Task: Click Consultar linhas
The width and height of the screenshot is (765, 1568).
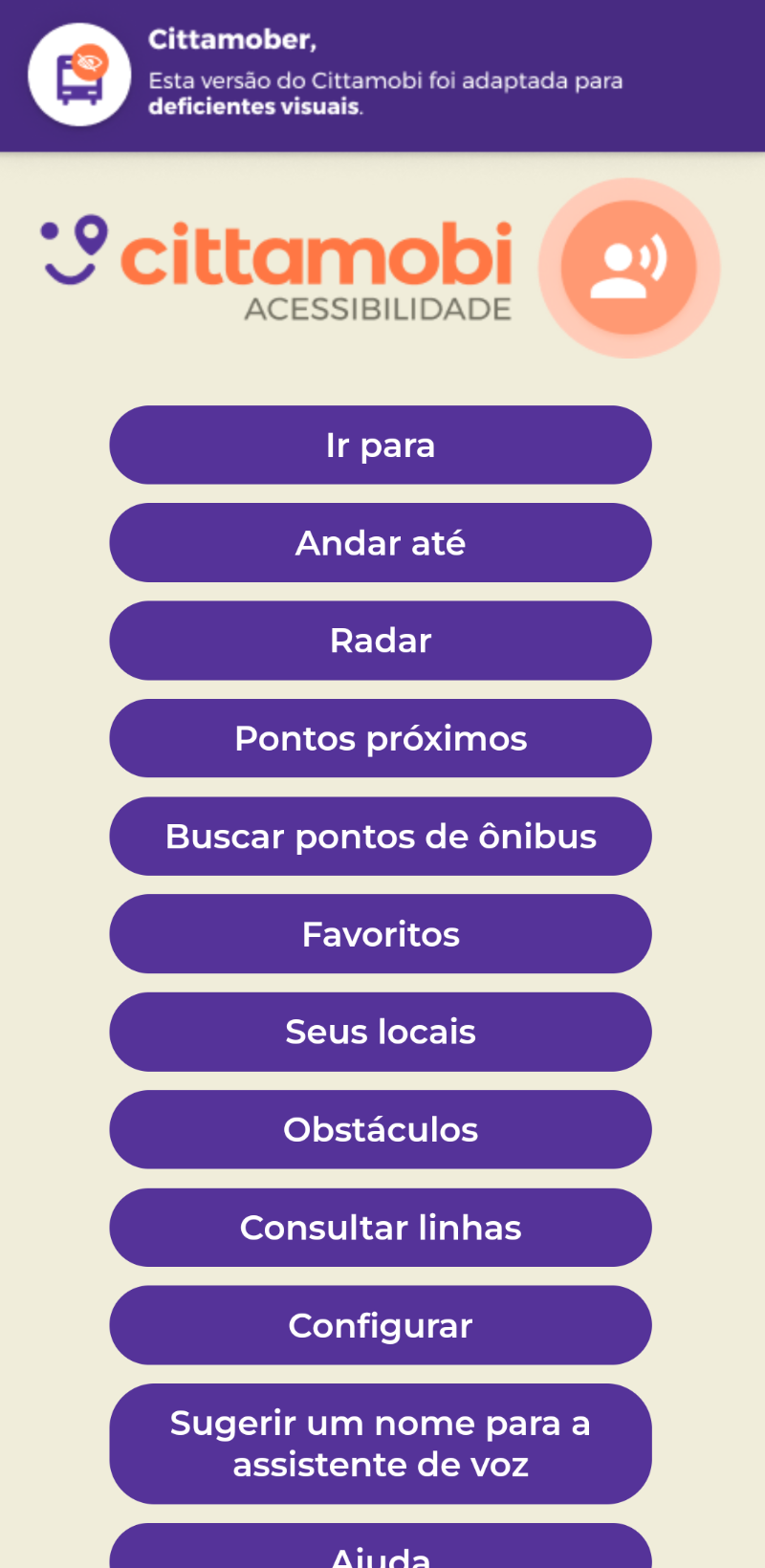Action: (381, 1228)
